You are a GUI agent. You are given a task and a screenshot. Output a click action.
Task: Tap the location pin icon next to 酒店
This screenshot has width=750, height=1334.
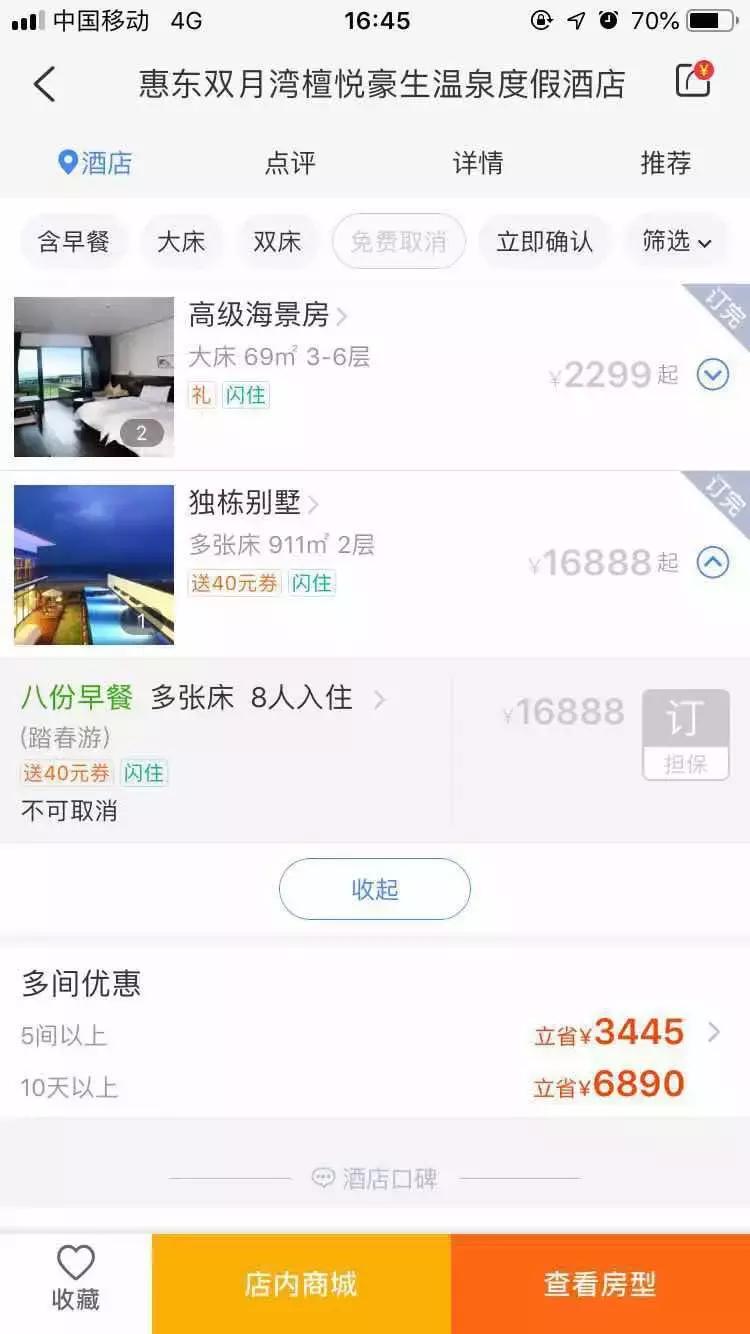[65, 160]
